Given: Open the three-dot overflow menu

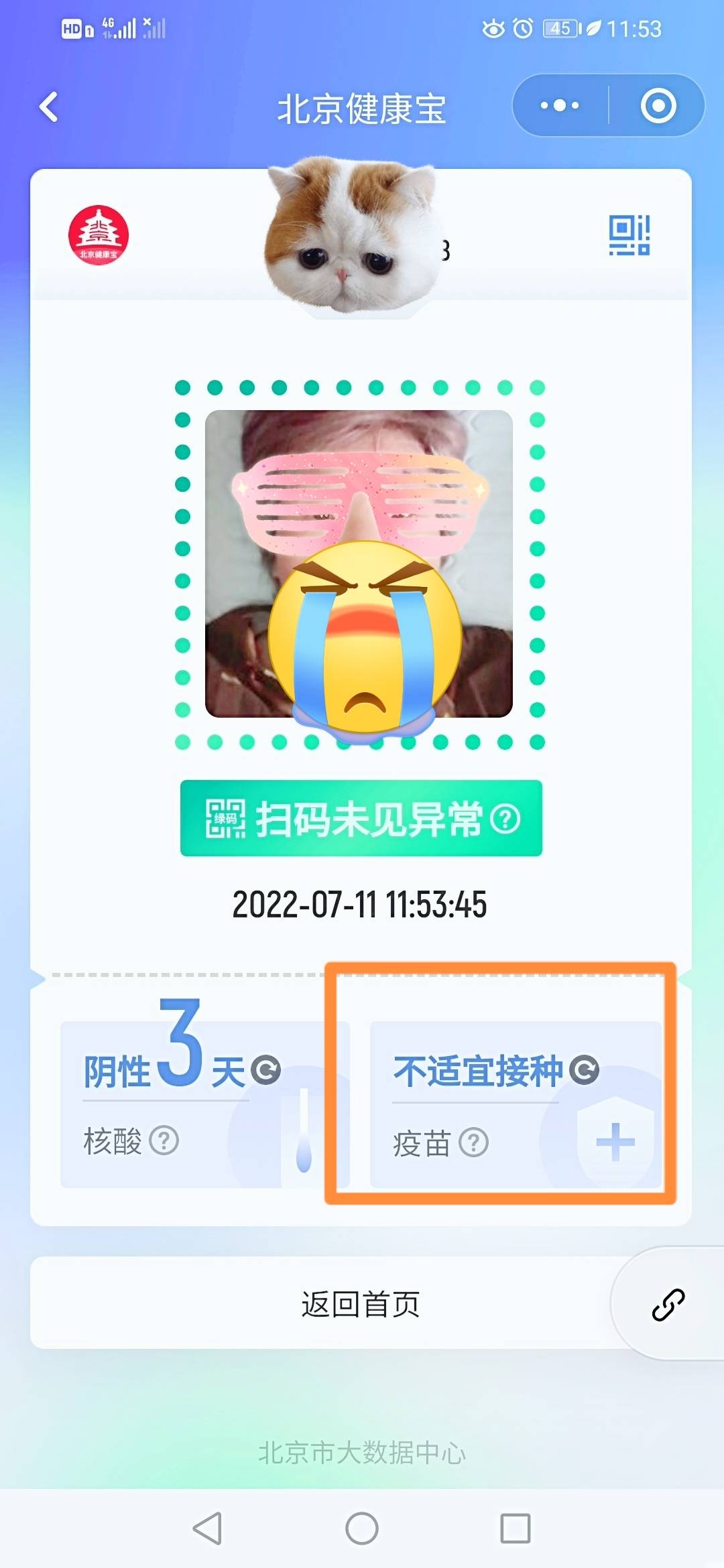Looking at the screenshot, I should pyautogui.click(x=557, y=106).
